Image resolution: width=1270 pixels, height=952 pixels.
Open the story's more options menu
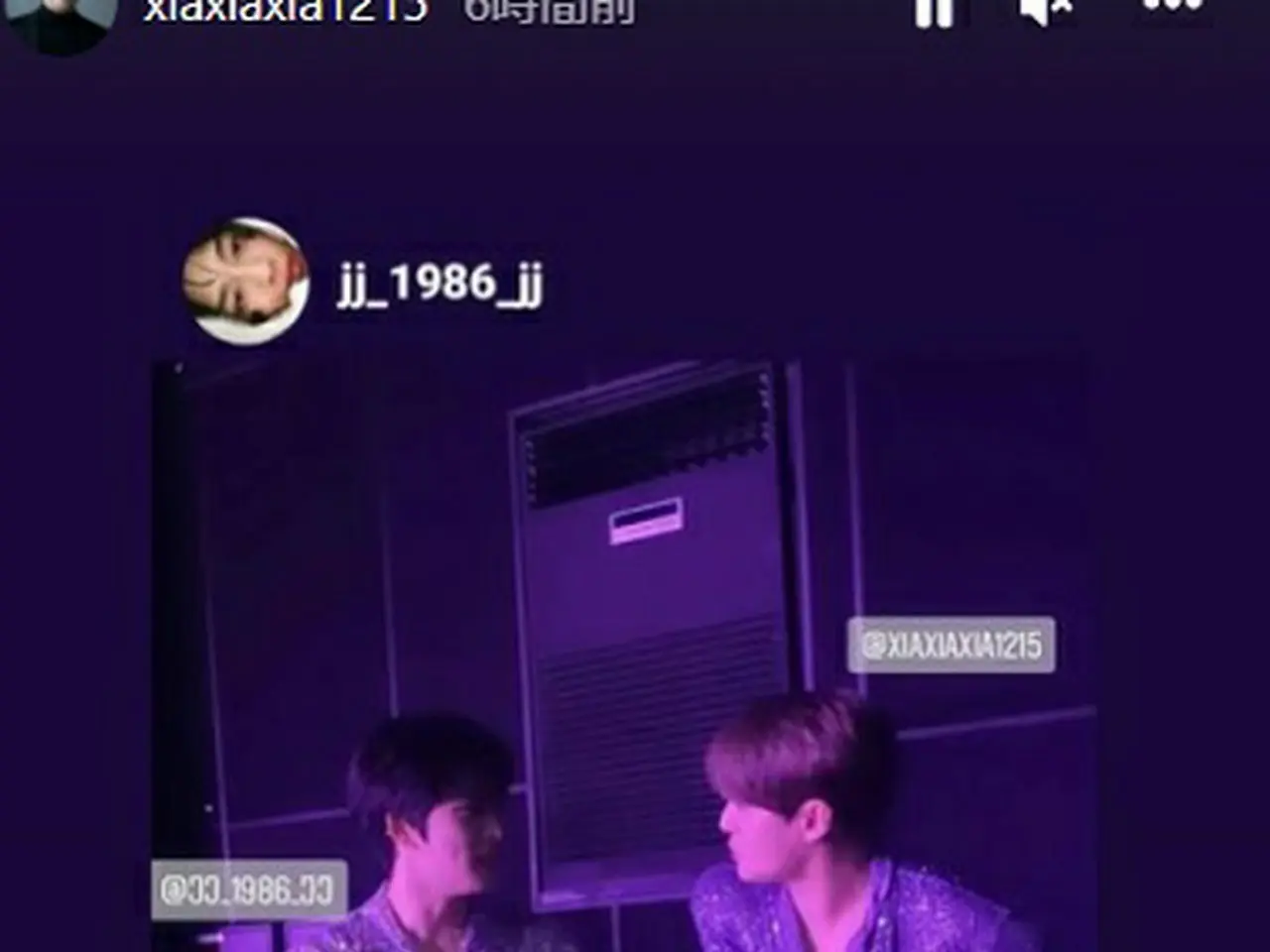pyautogui.click(x=1173, y=6)
